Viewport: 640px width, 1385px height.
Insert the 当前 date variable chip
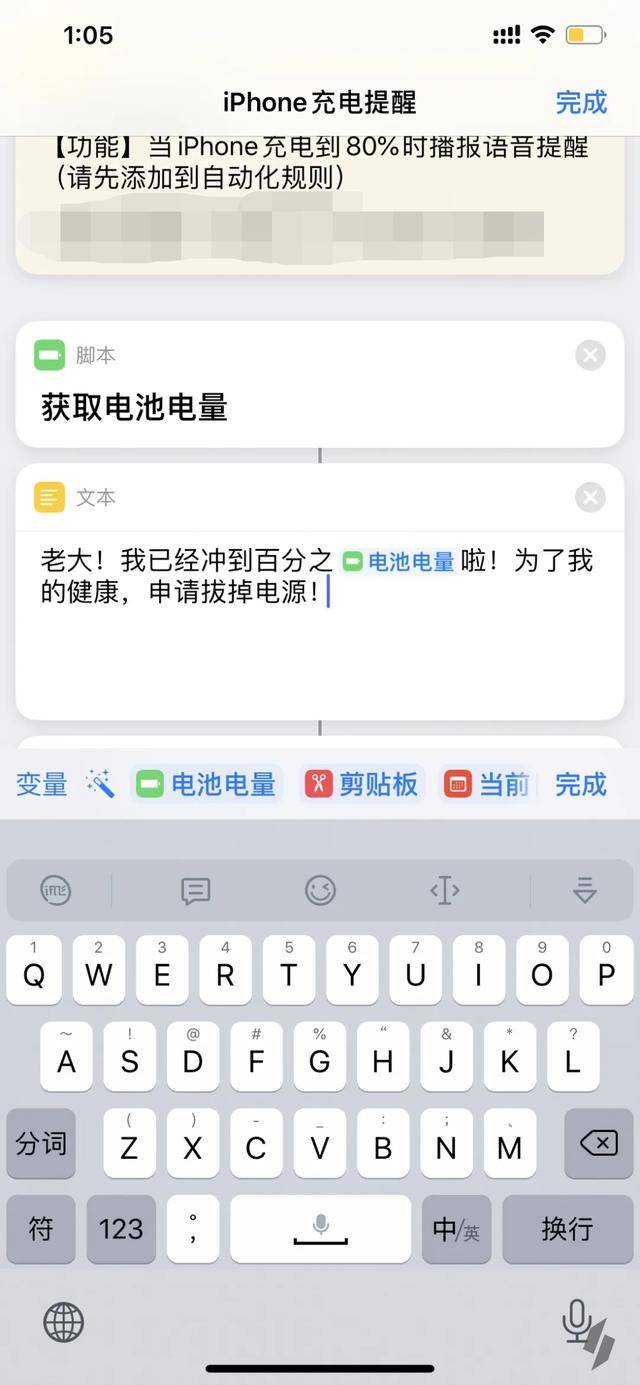(x=487, y=784)
